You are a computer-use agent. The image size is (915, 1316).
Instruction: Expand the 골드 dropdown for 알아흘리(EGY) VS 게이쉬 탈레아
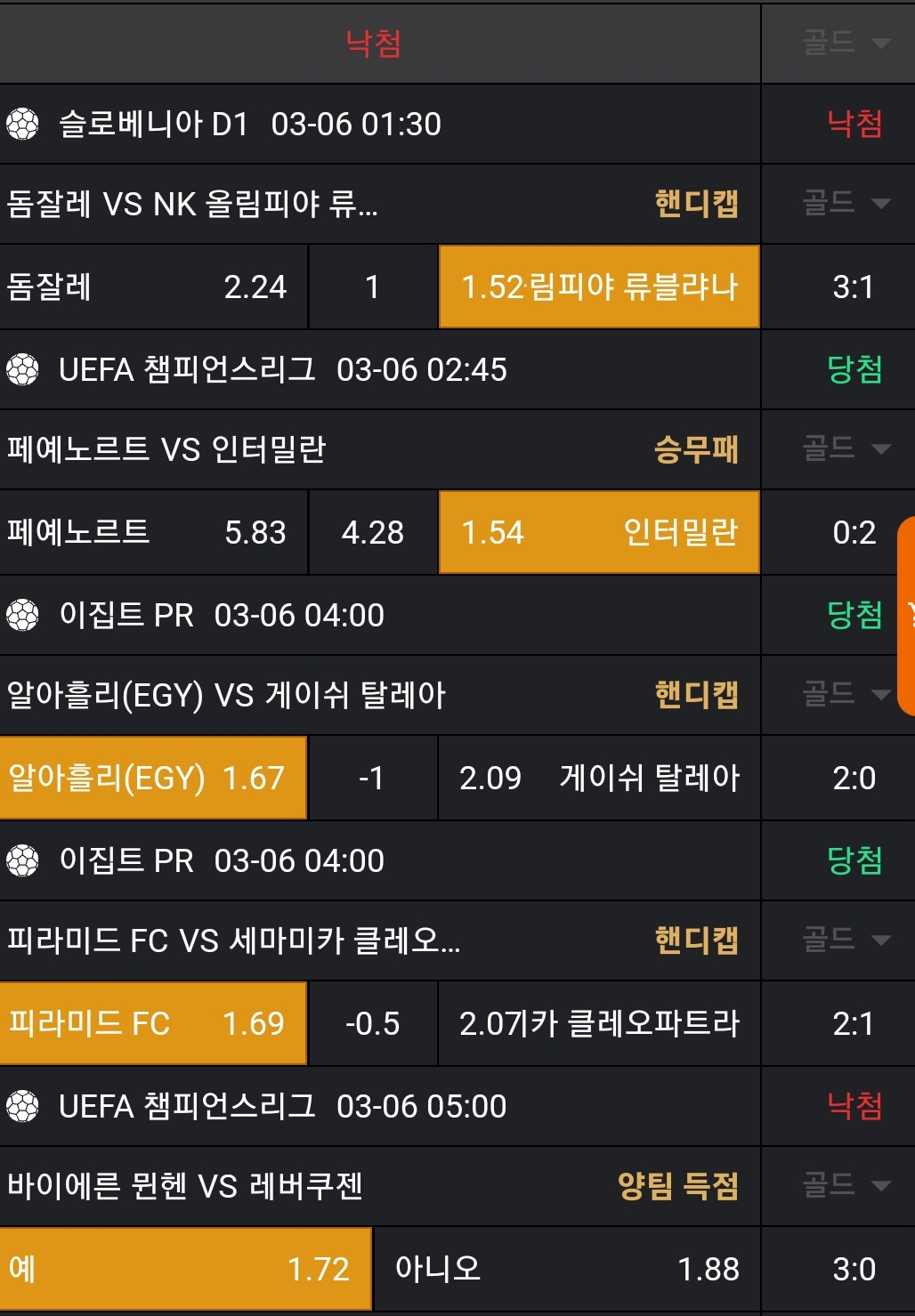[846, 695]
